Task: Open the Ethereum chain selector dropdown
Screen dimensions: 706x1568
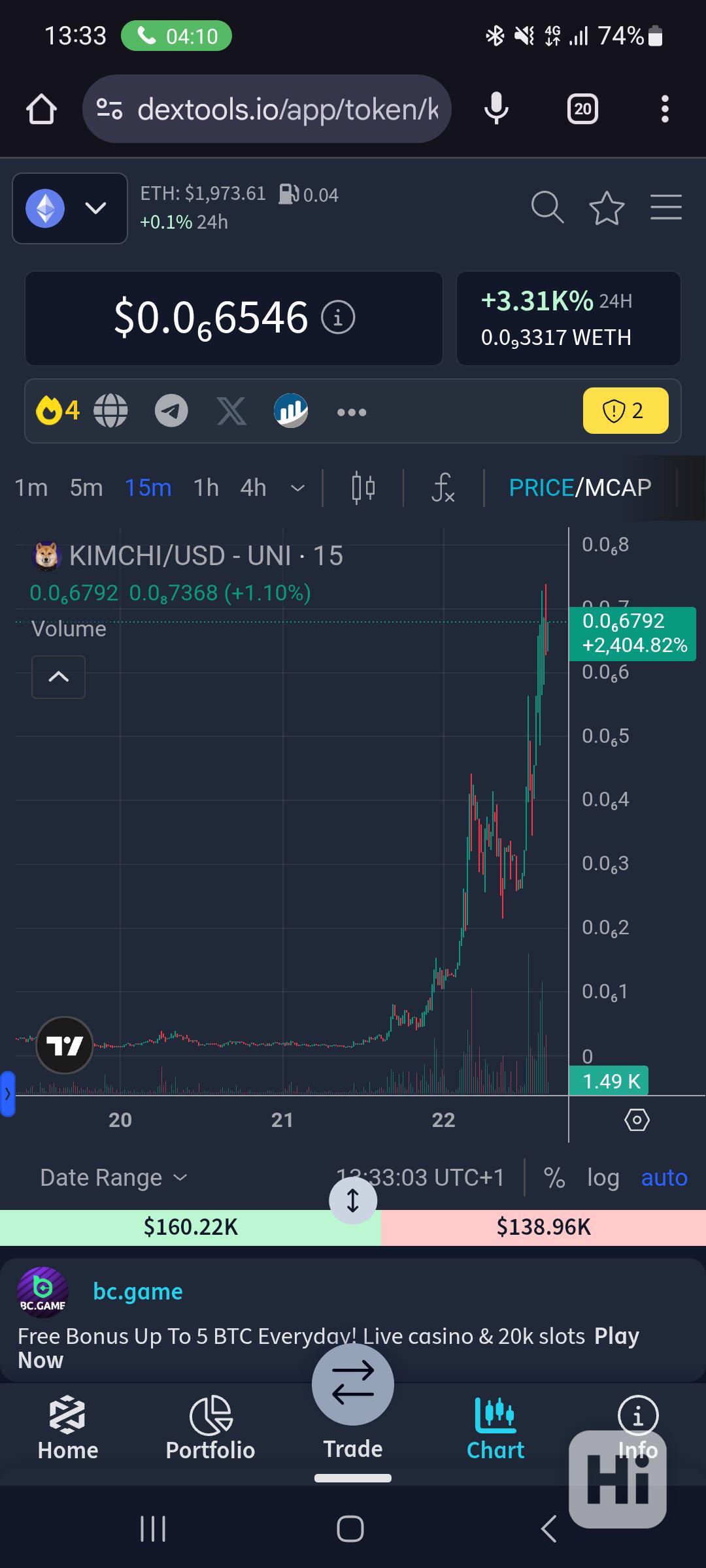Action: click(70, 208)
